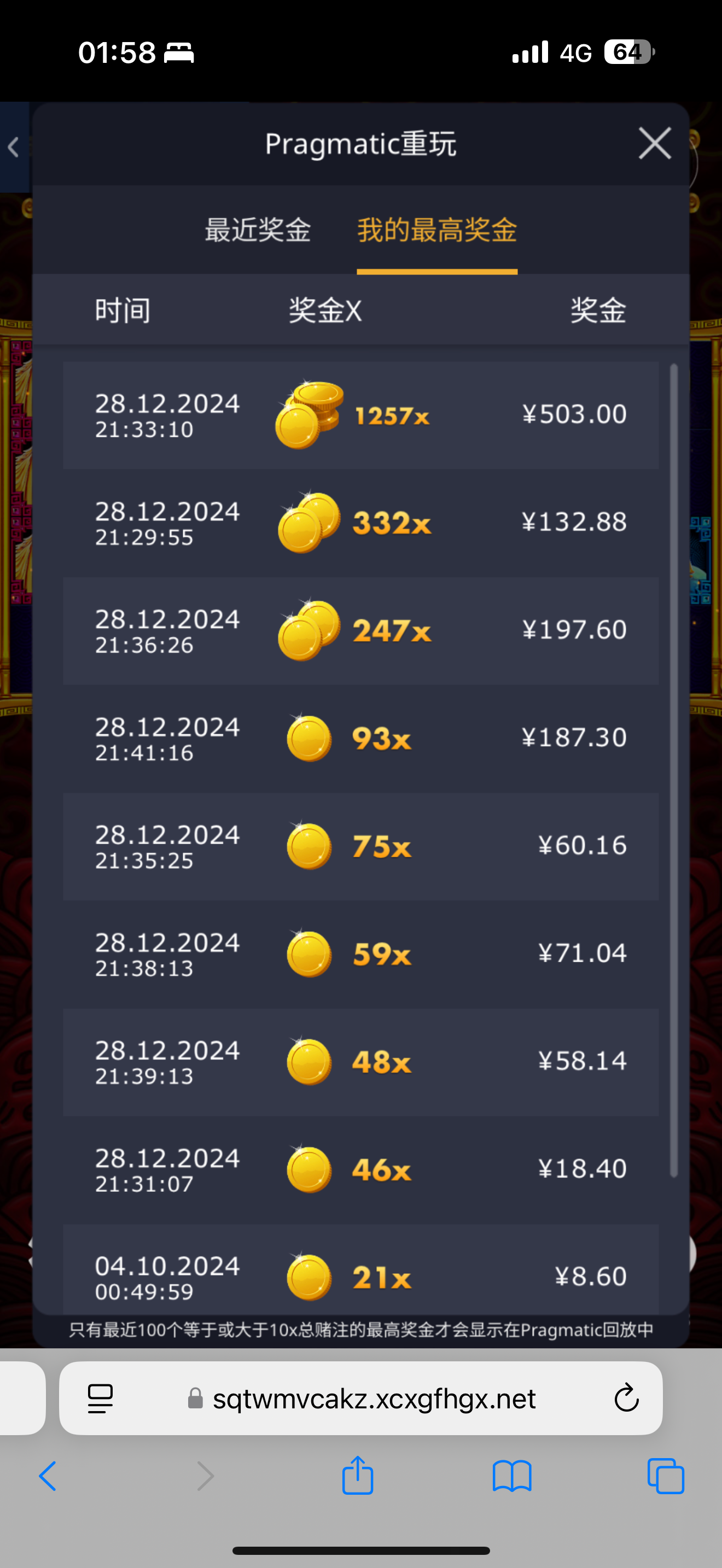This screenshot has width=722, height=1568.
Task: Open the 247x replay of ¥197.60
Action: tap(360, 630)
